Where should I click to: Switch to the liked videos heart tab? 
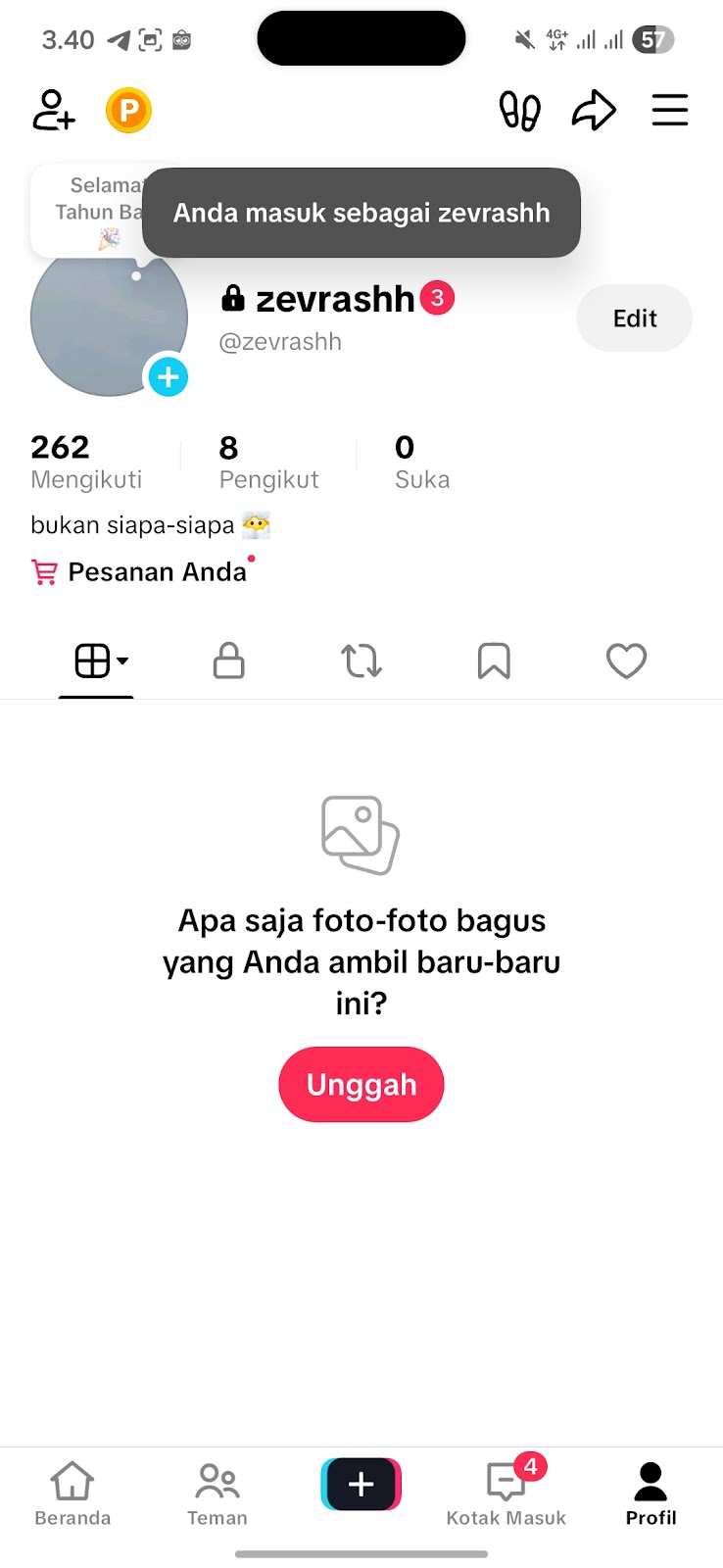pos(626,661)
